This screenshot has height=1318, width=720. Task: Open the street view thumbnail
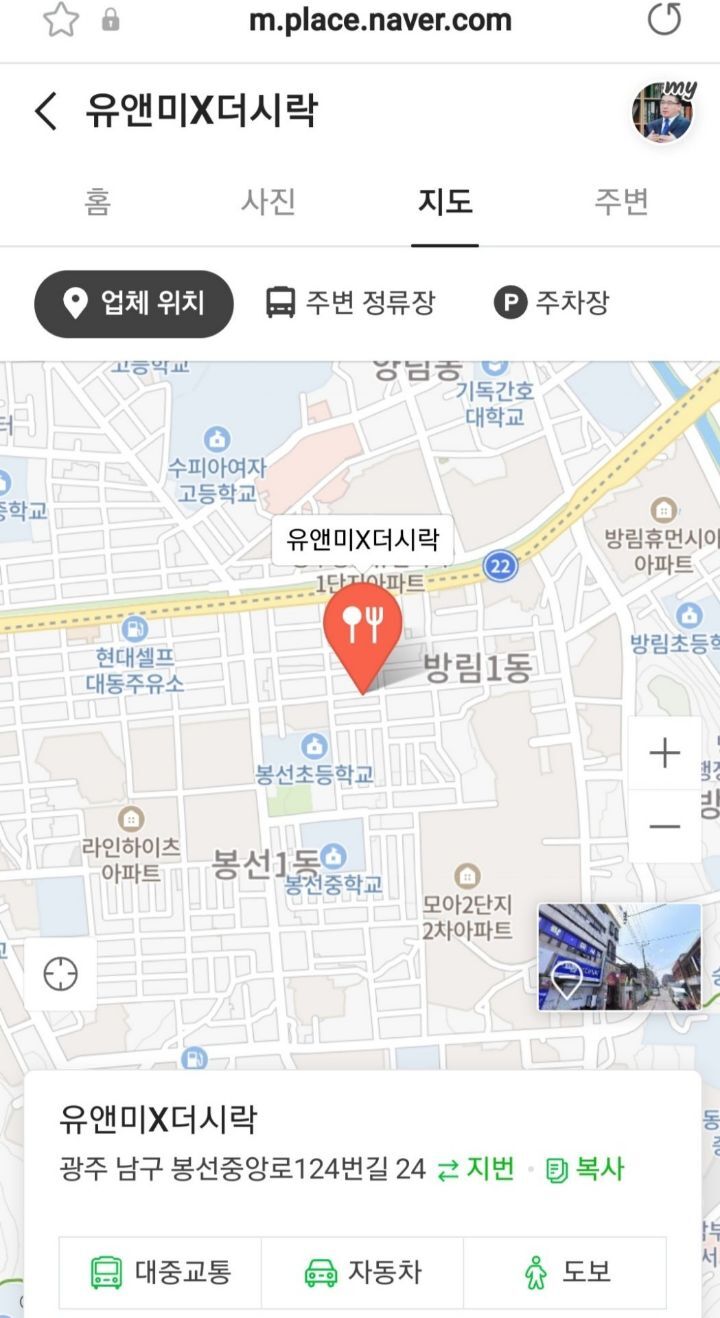(619, 957)
